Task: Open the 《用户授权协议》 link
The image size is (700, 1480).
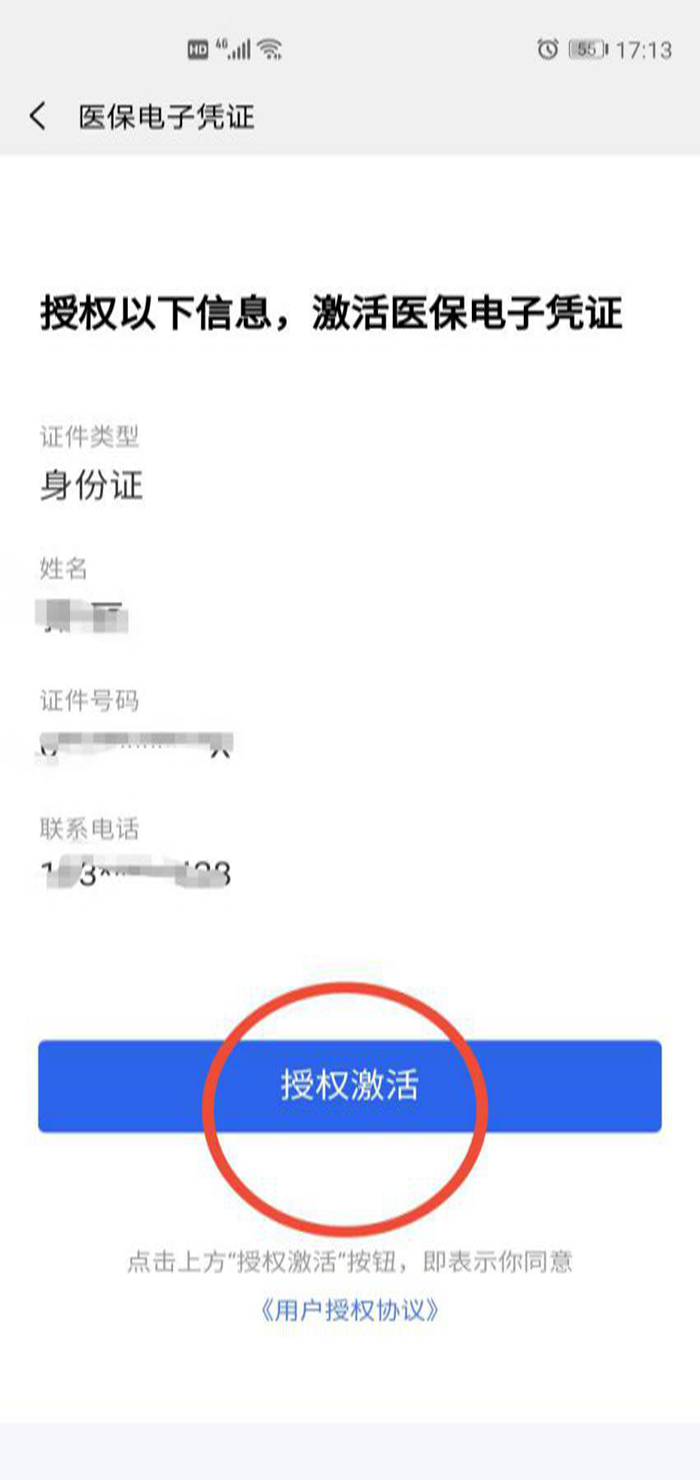Action: [349, 1310]
